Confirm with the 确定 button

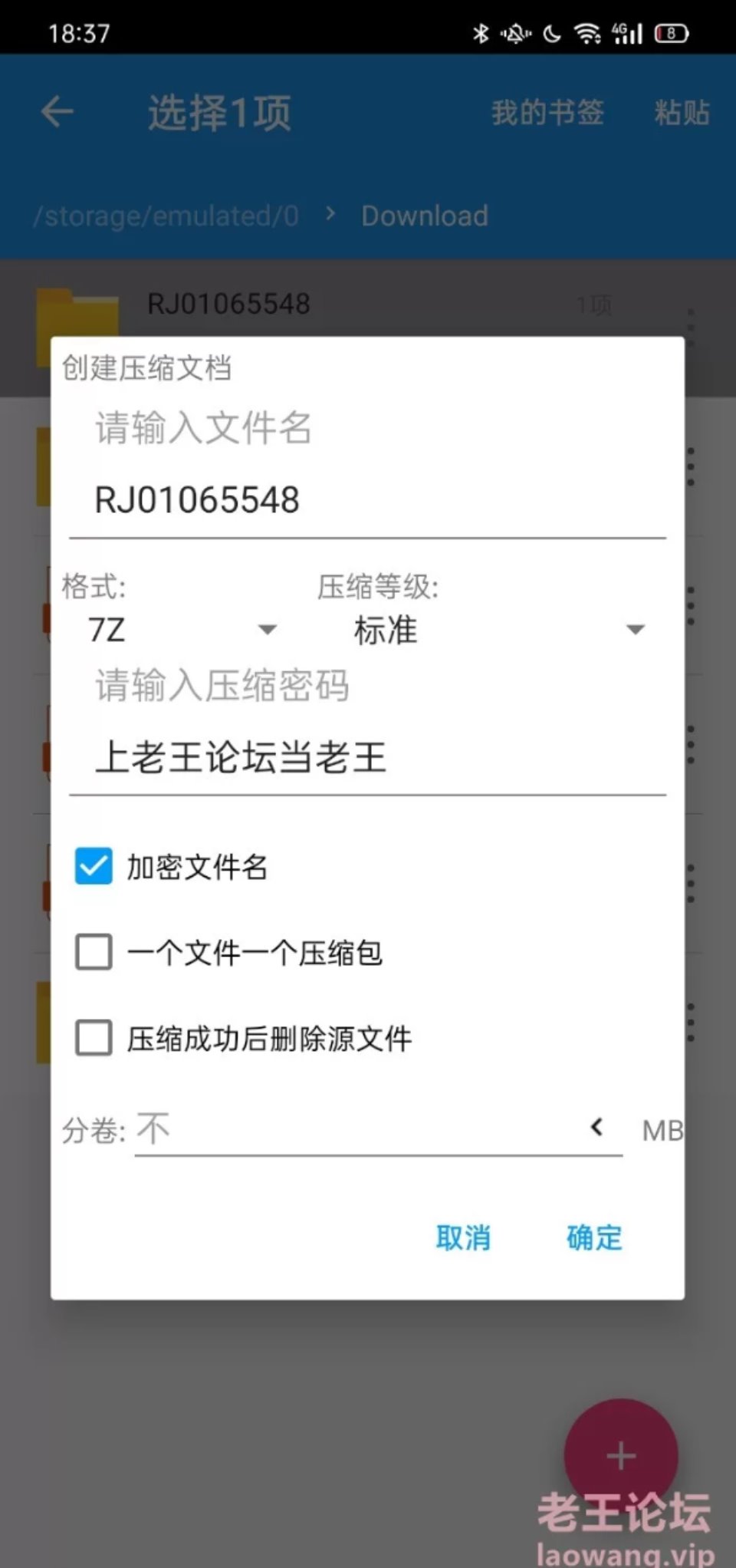coord(594,1237)
